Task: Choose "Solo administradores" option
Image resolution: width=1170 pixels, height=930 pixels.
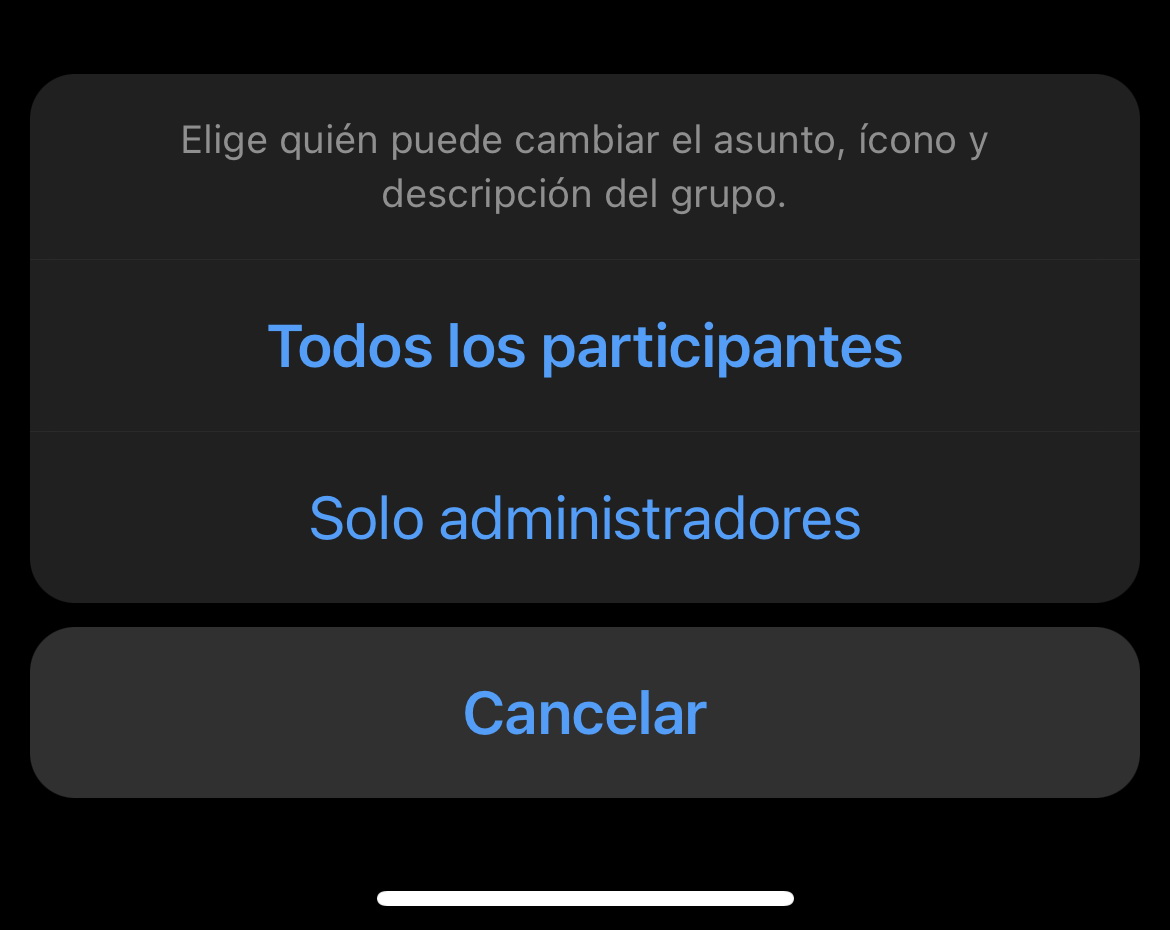Action: coord(585,517)
